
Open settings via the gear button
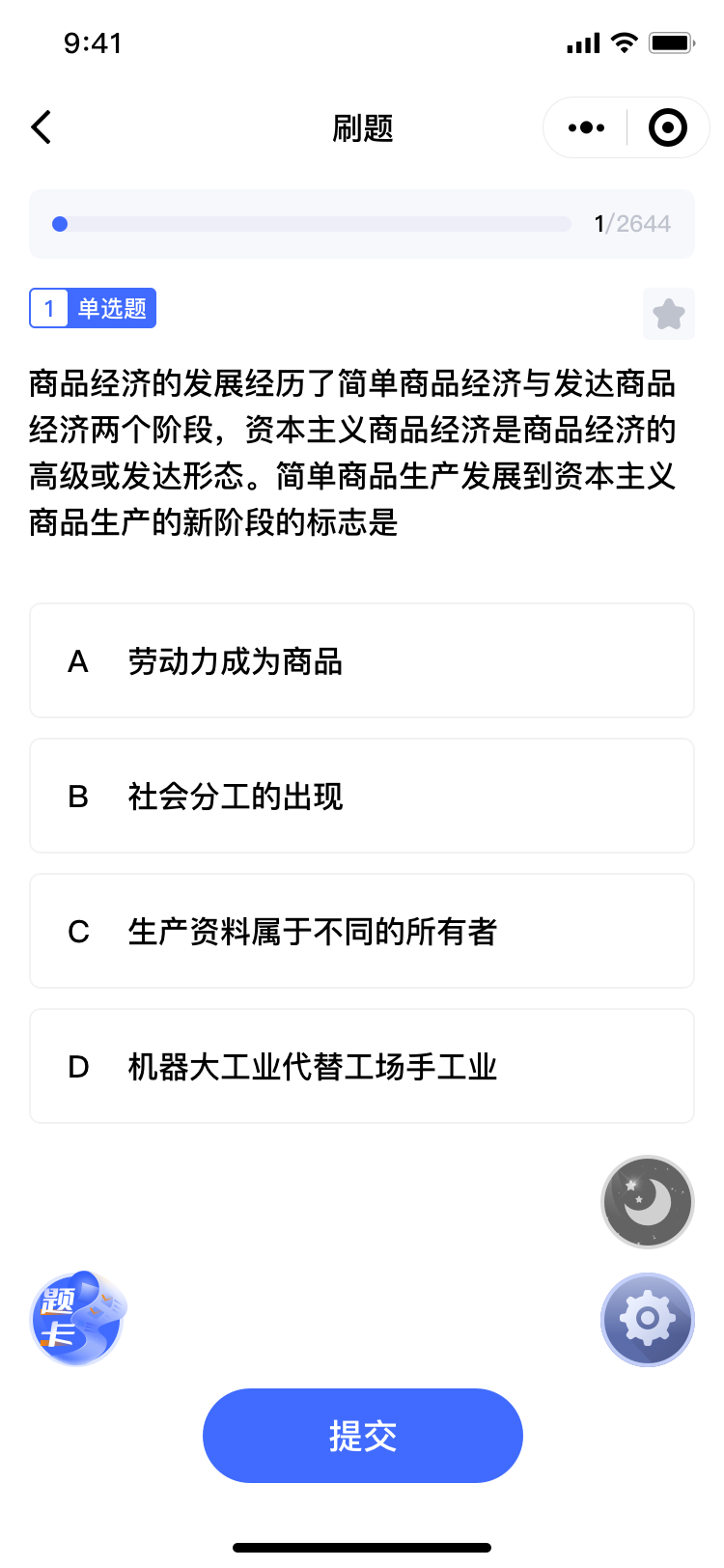click(648, 1319)
